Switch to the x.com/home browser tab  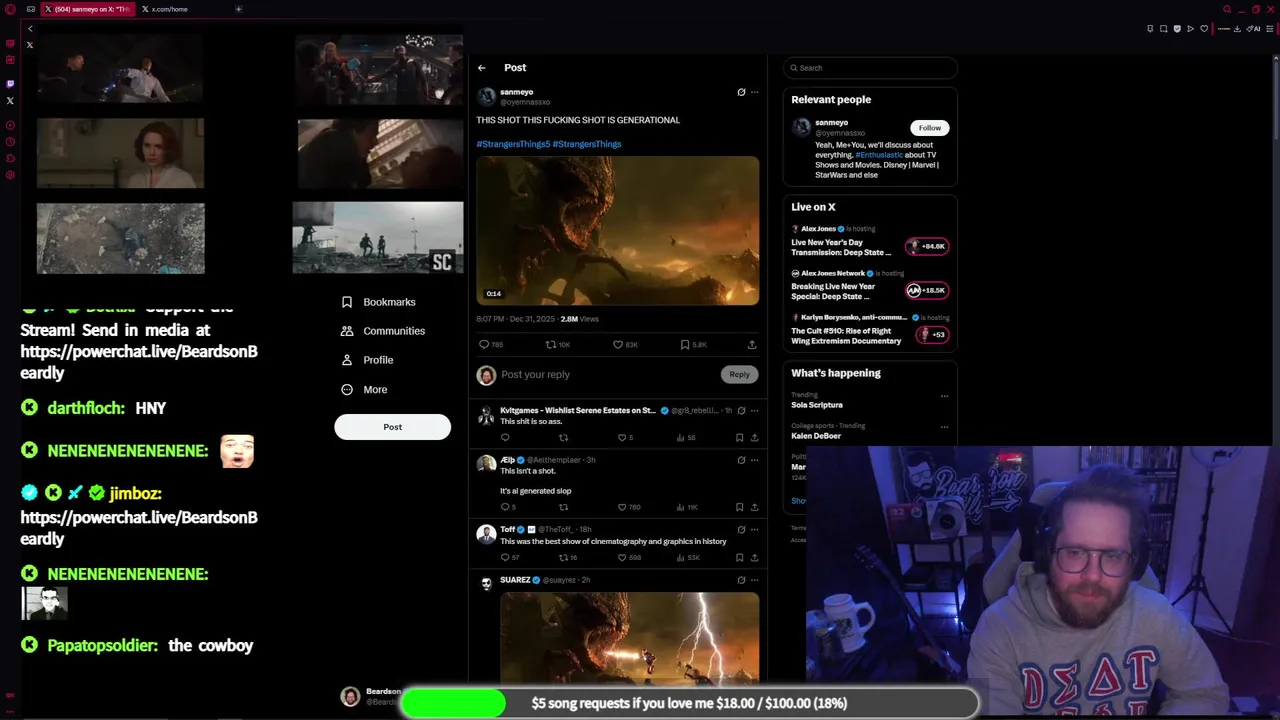coord(169,9)
